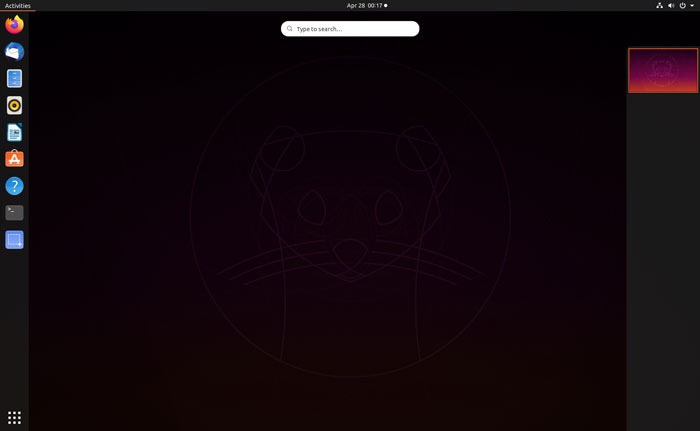Open Ubuntu Software store
This screenshot has width=700, height=431.
click(x=14, y=159)
